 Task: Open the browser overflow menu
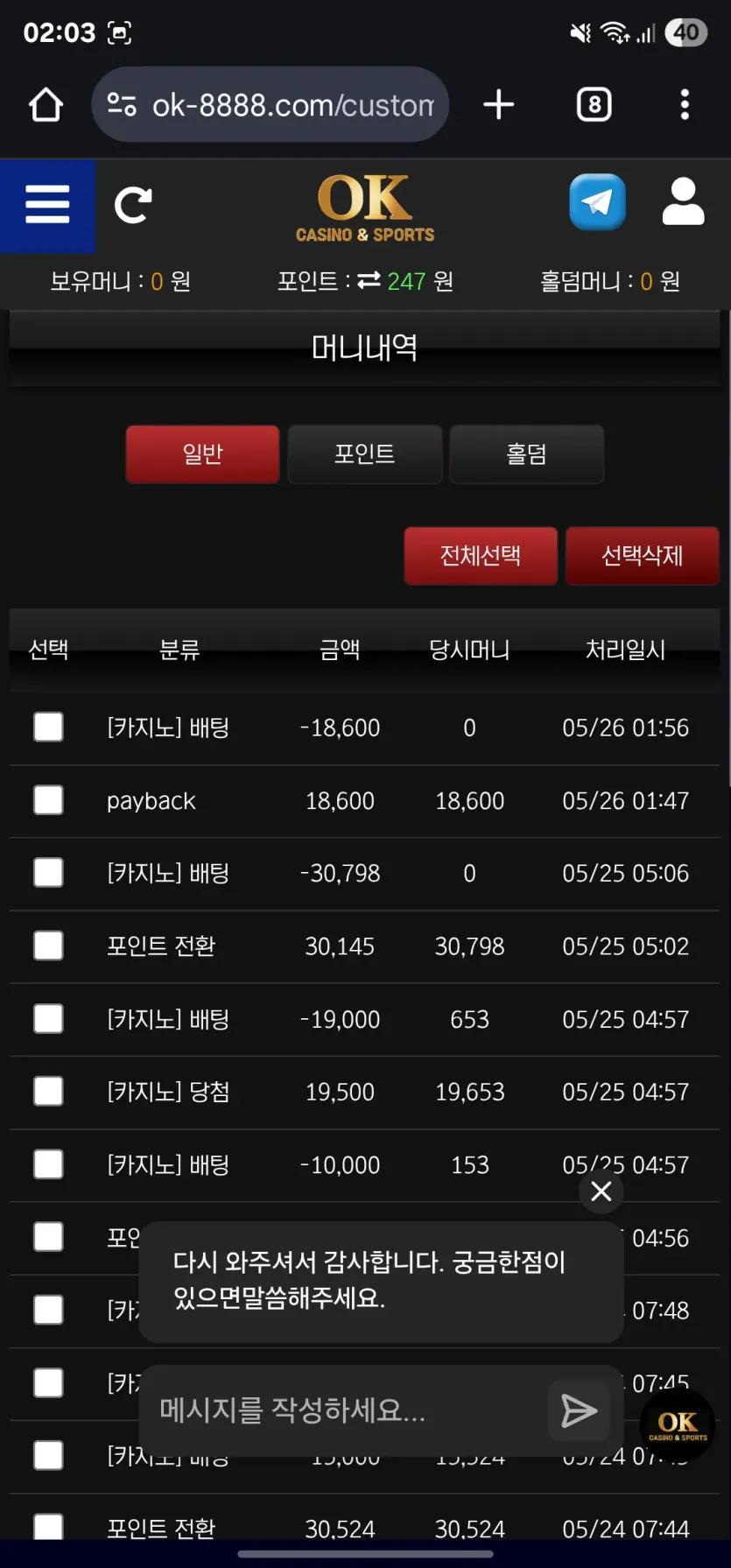pyautogui.click(x=685, y=105)
